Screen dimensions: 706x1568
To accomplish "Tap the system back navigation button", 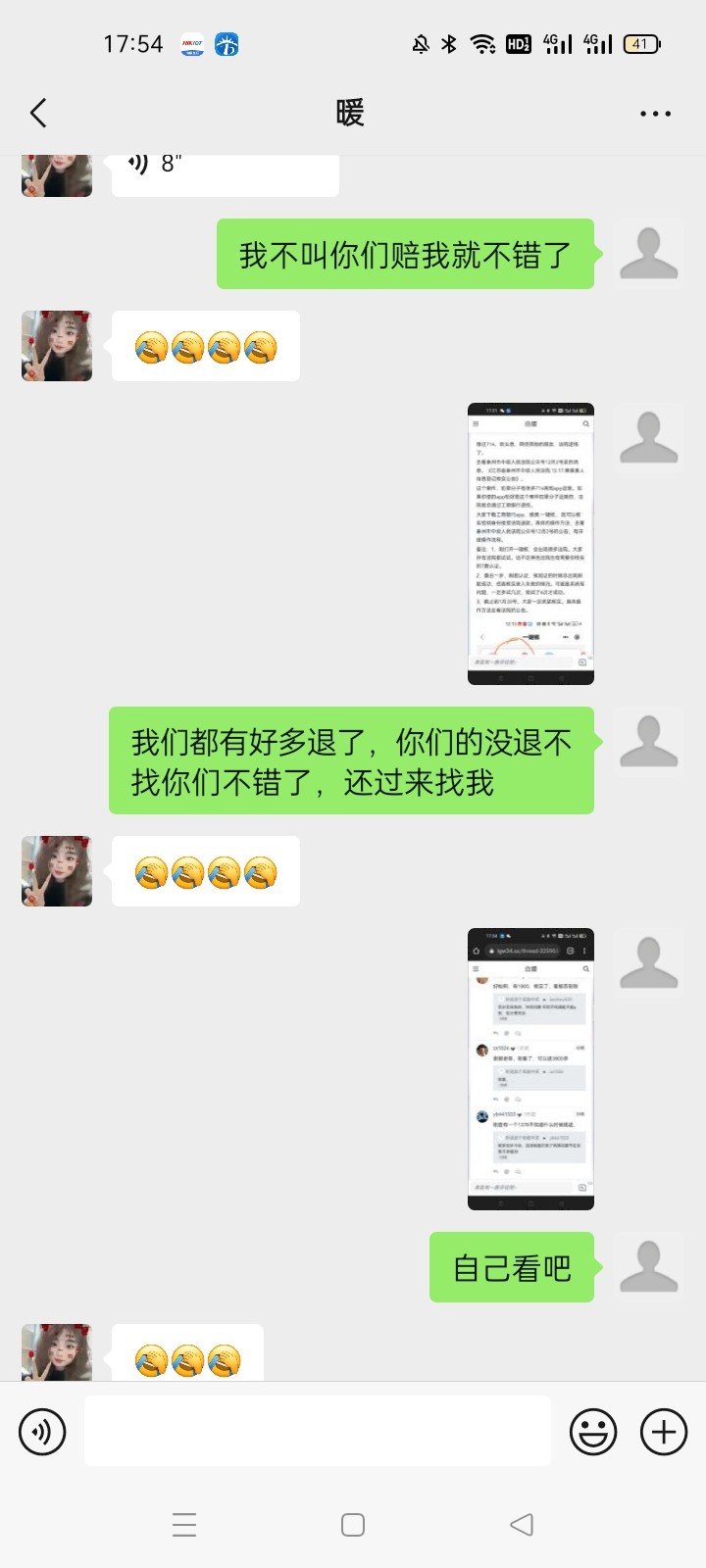I will click(522, 1524).
